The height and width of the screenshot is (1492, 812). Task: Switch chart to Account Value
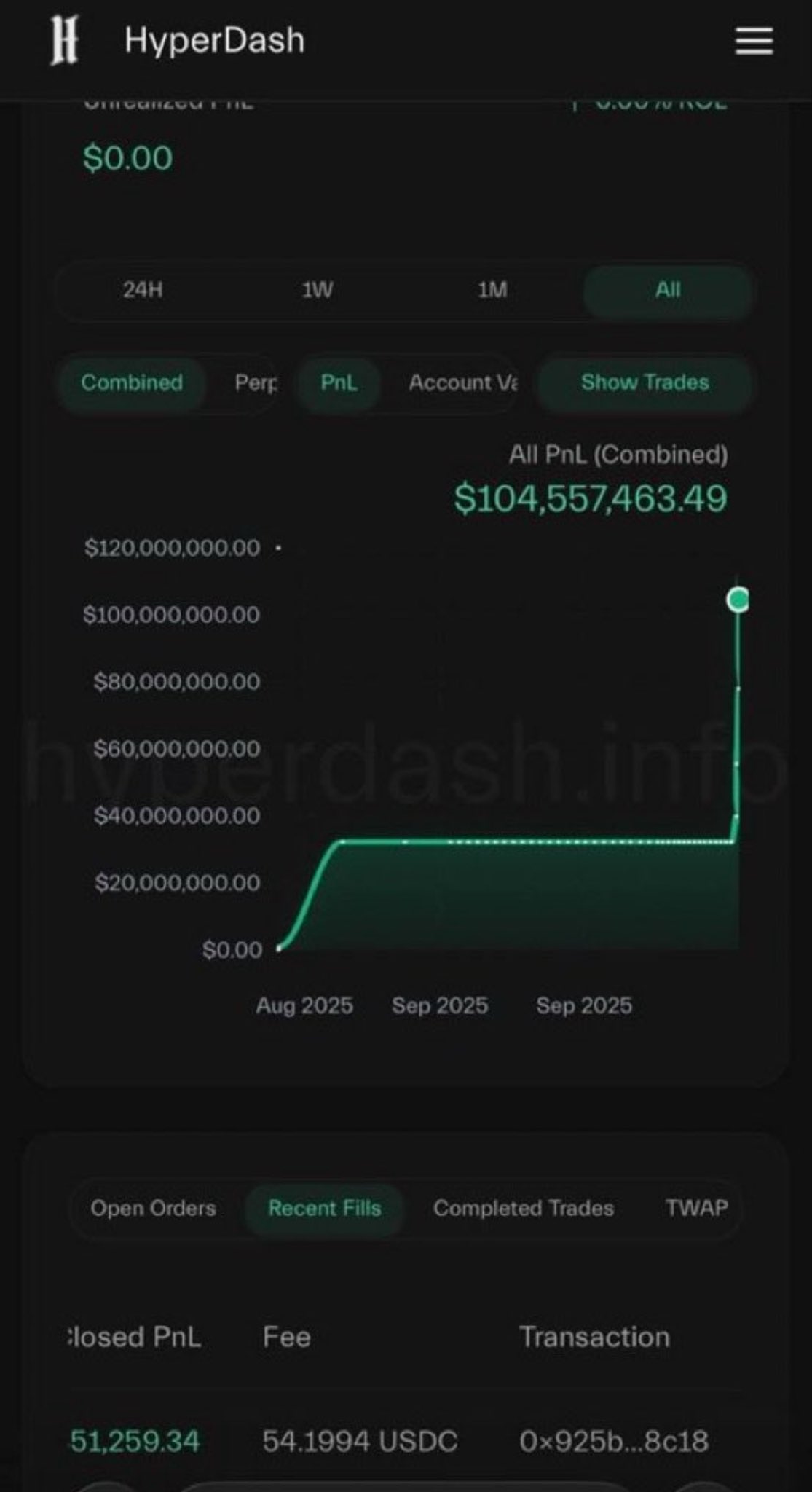(462, 382)
